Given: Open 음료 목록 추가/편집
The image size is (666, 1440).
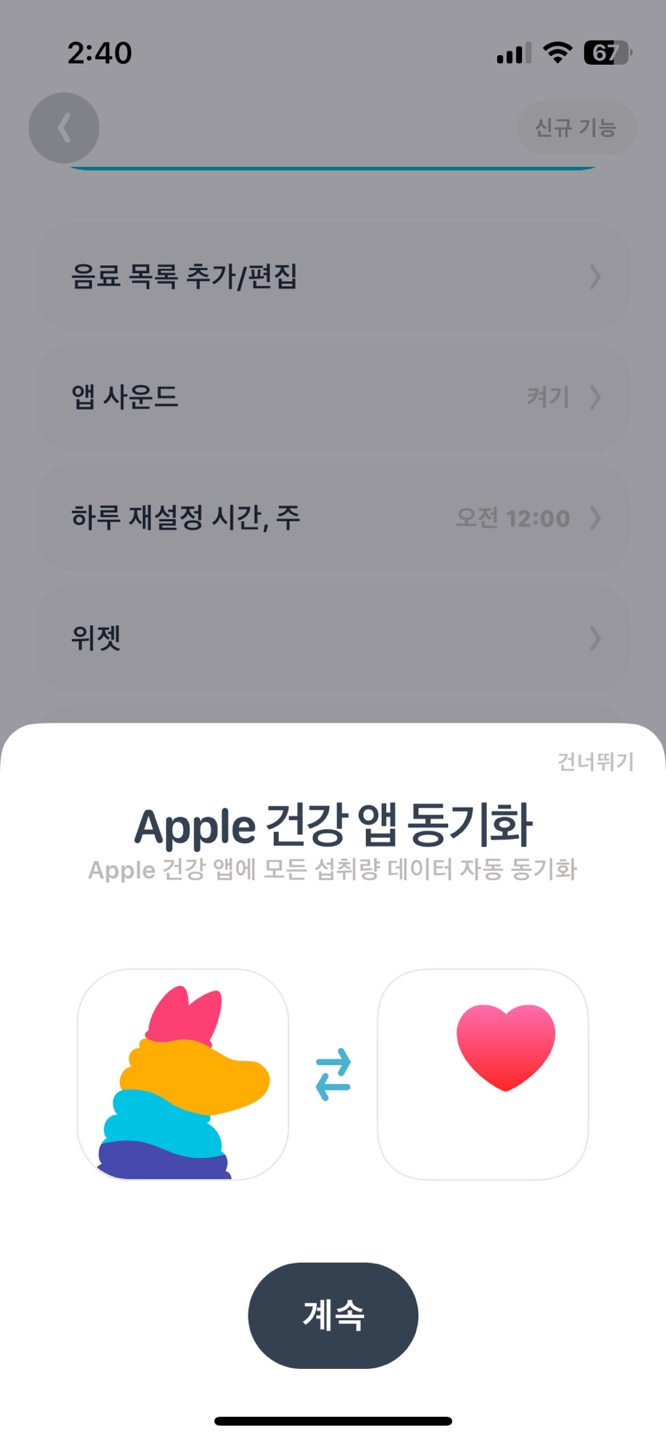Looking at the screenshot, I should pos(332,277).
